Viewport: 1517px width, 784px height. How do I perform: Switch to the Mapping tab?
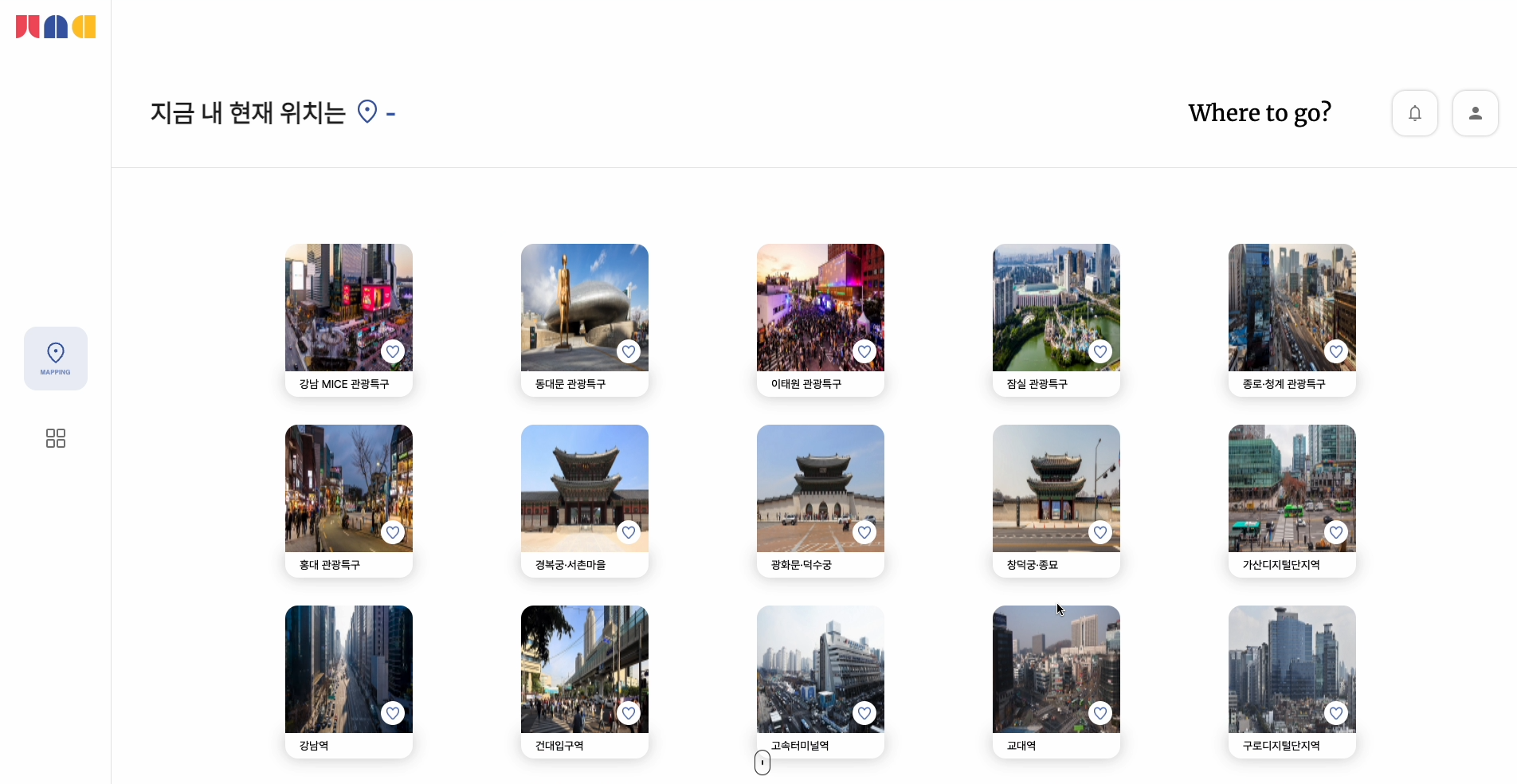(56, 359)
